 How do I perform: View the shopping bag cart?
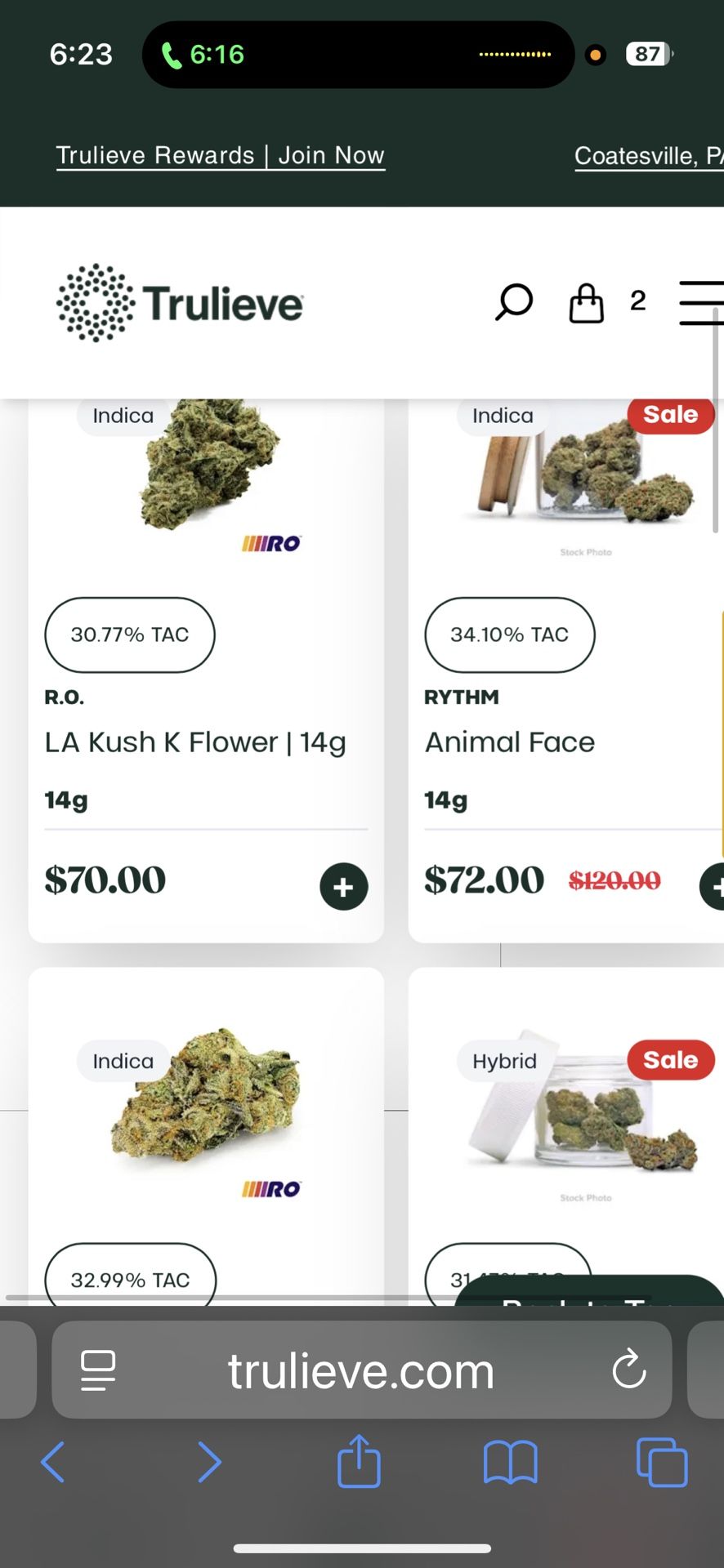(587, 303)
